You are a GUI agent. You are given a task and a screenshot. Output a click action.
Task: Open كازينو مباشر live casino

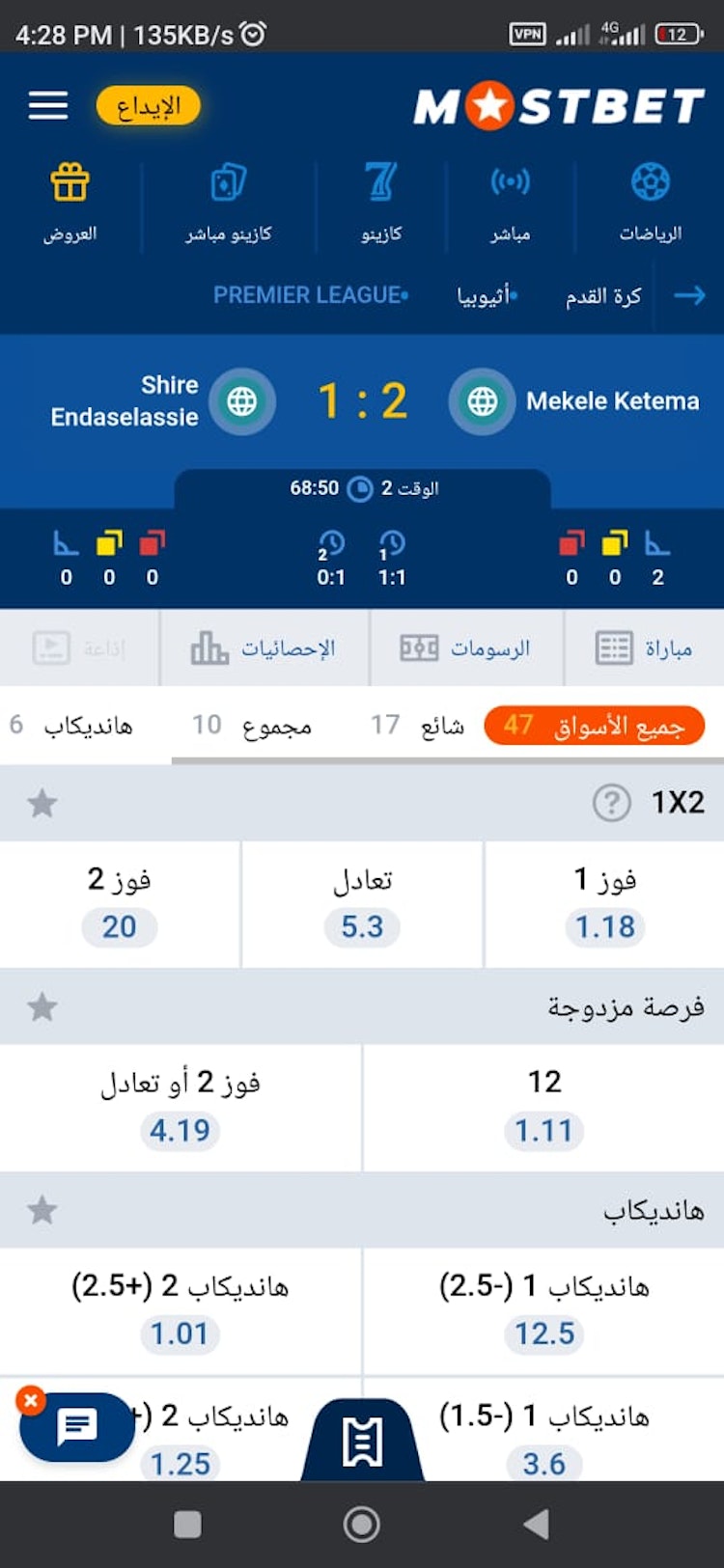click(x=229, y=205)
